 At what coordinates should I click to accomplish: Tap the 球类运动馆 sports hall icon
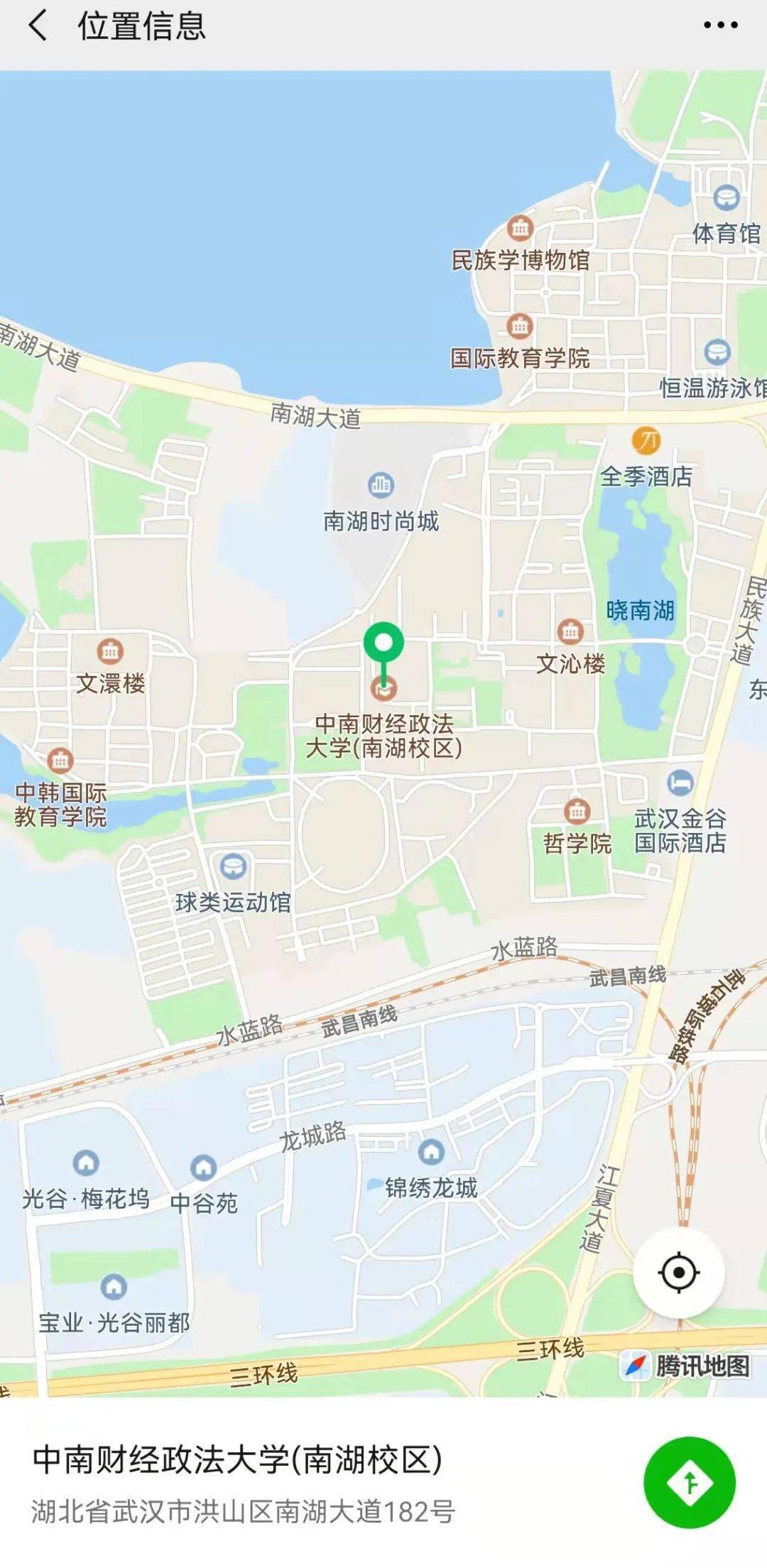pyautogui.click(x=232, y=866)
